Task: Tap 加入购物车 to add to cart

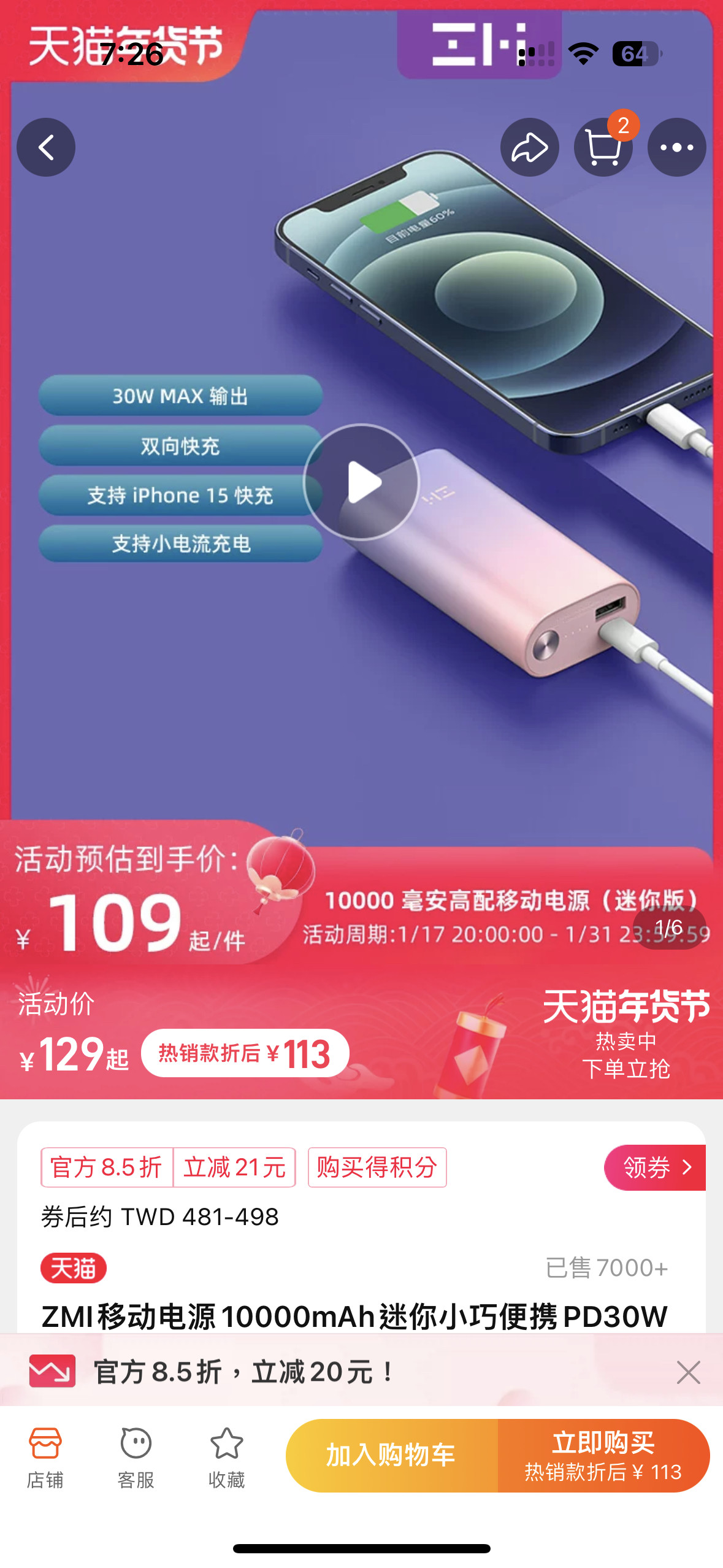Action: [x=391, y=1455]
